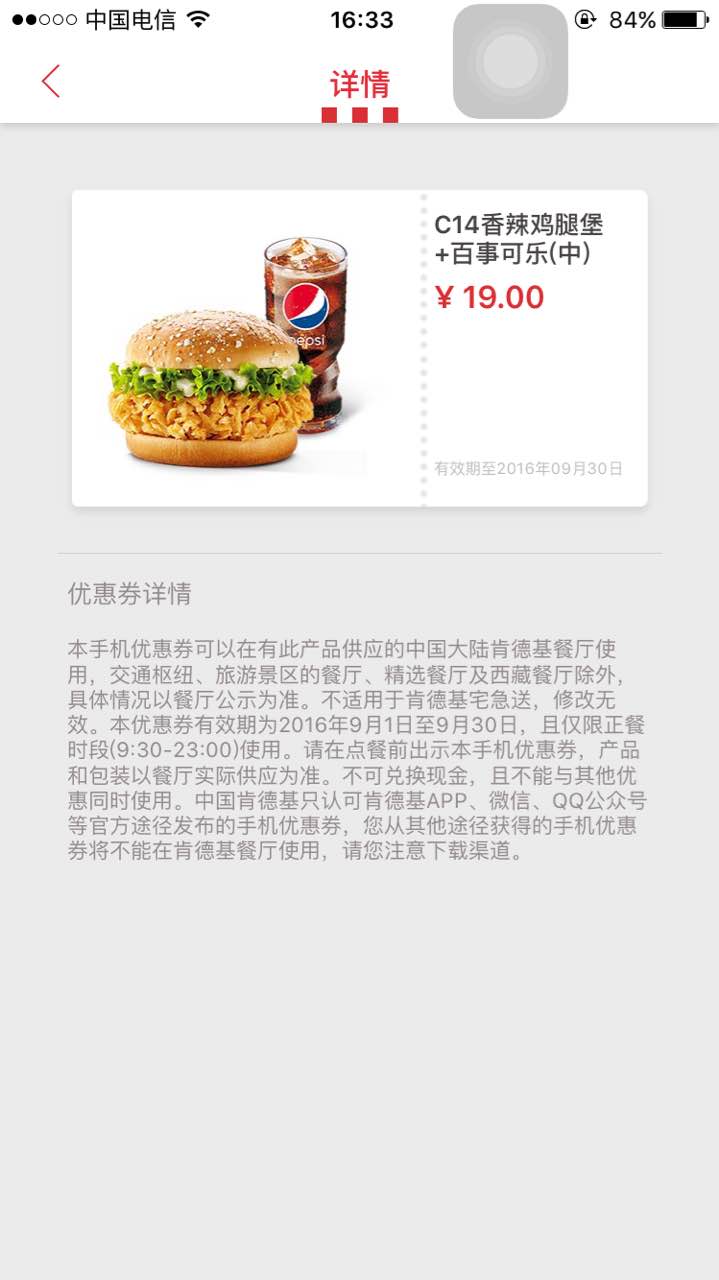
Task: Tap the AssistiveTouch floating button
Action: [510, 62]
